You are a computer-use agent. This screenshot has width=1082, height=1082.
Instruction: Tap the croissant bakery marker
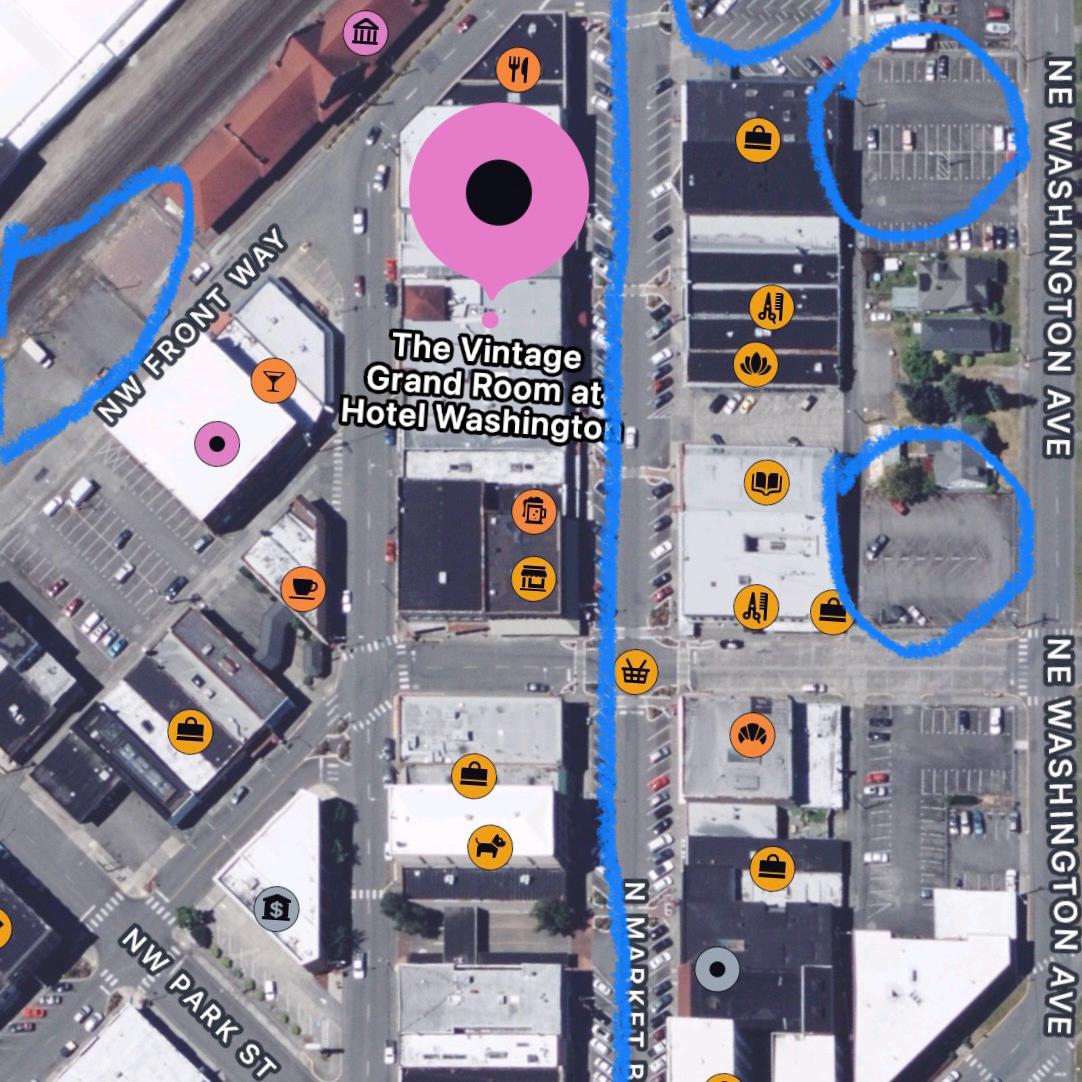click(752, 735)
